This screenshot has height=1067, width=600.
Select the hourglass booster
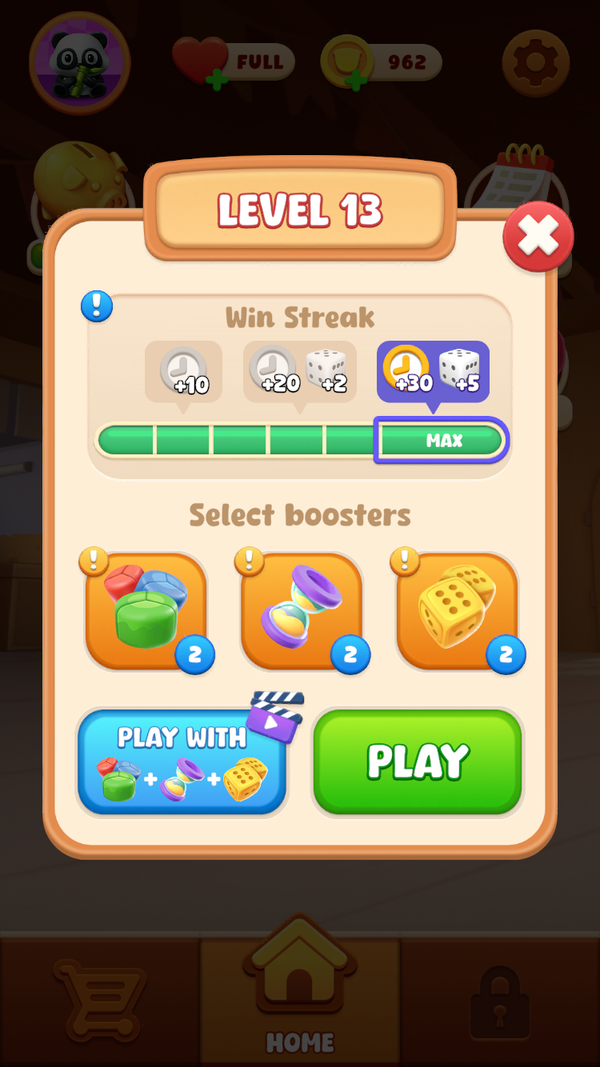(x=301, y=611)
